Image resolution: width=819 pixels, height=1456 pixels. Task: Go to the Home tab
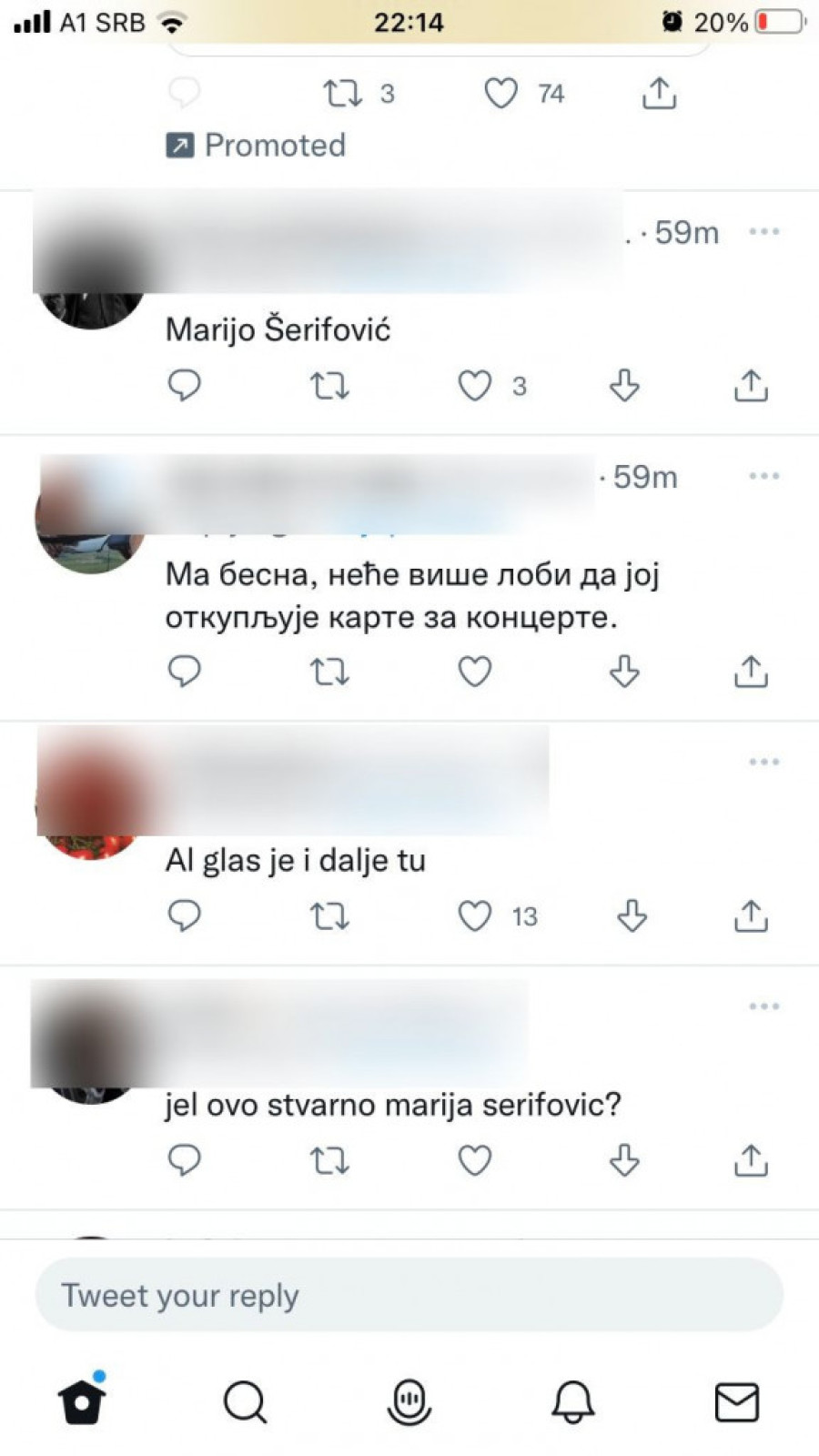coord(82,1401)
